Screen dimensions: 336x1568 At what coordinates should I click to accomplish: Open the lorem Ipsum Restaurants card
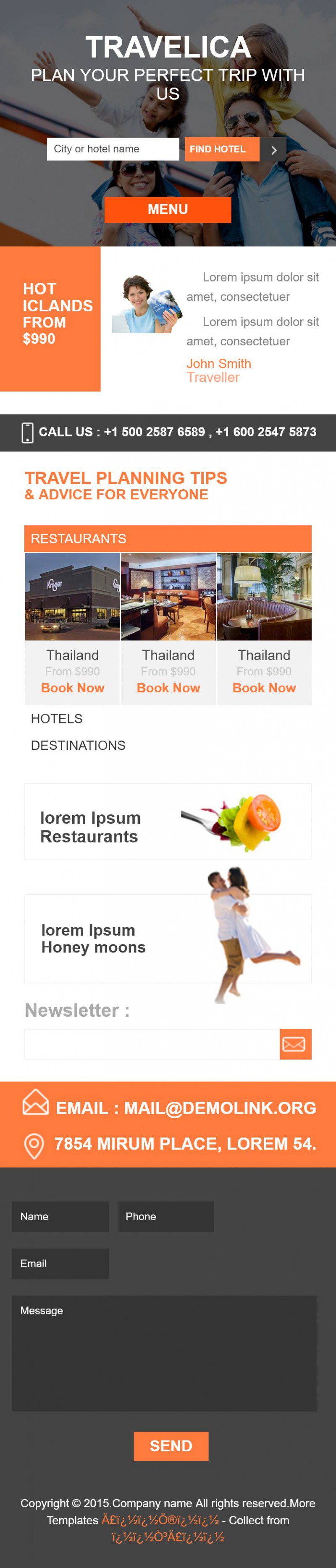[168, 822]
